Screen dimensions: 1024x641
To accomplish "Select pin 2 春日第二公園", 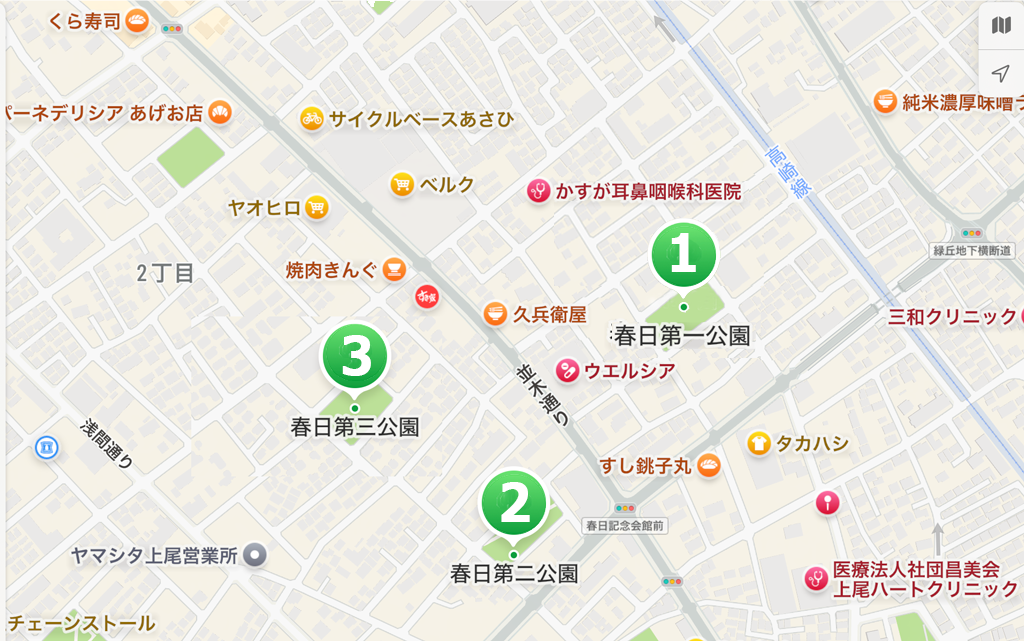I will click(514, 504).
